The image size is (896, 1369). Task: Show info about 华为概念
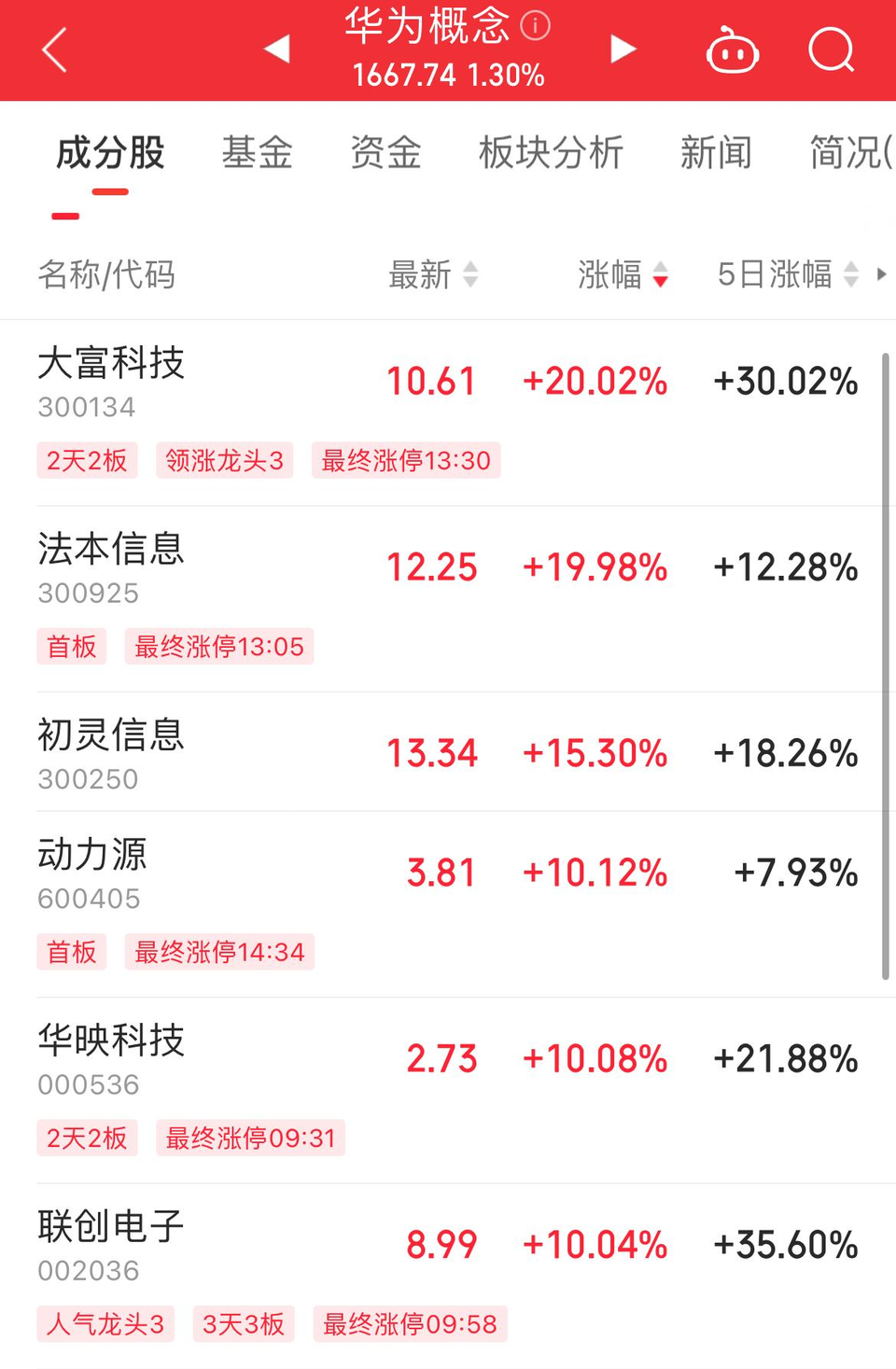click(535, 25)
